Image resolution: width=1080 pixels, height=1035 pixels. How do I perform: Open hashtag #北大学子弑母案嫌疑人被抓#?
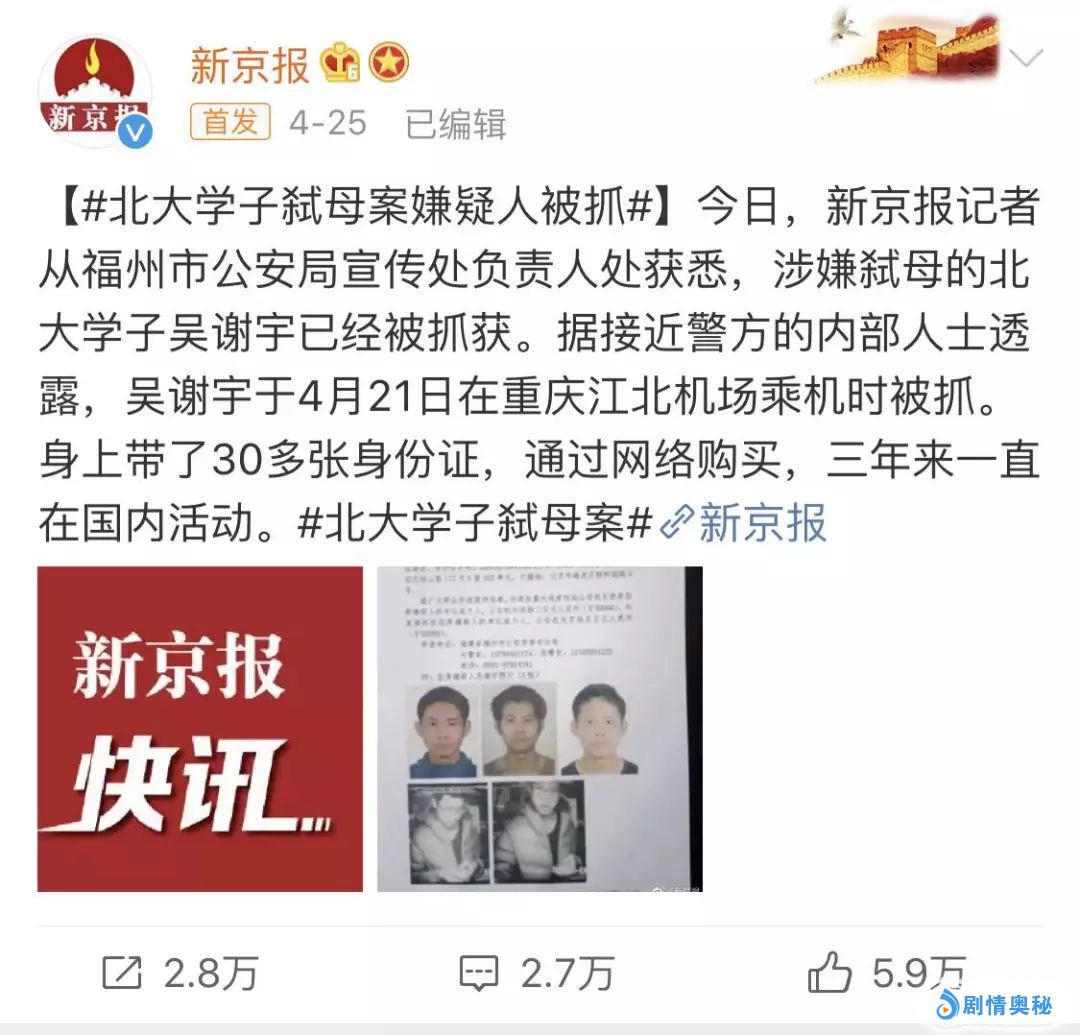[368, 210]
